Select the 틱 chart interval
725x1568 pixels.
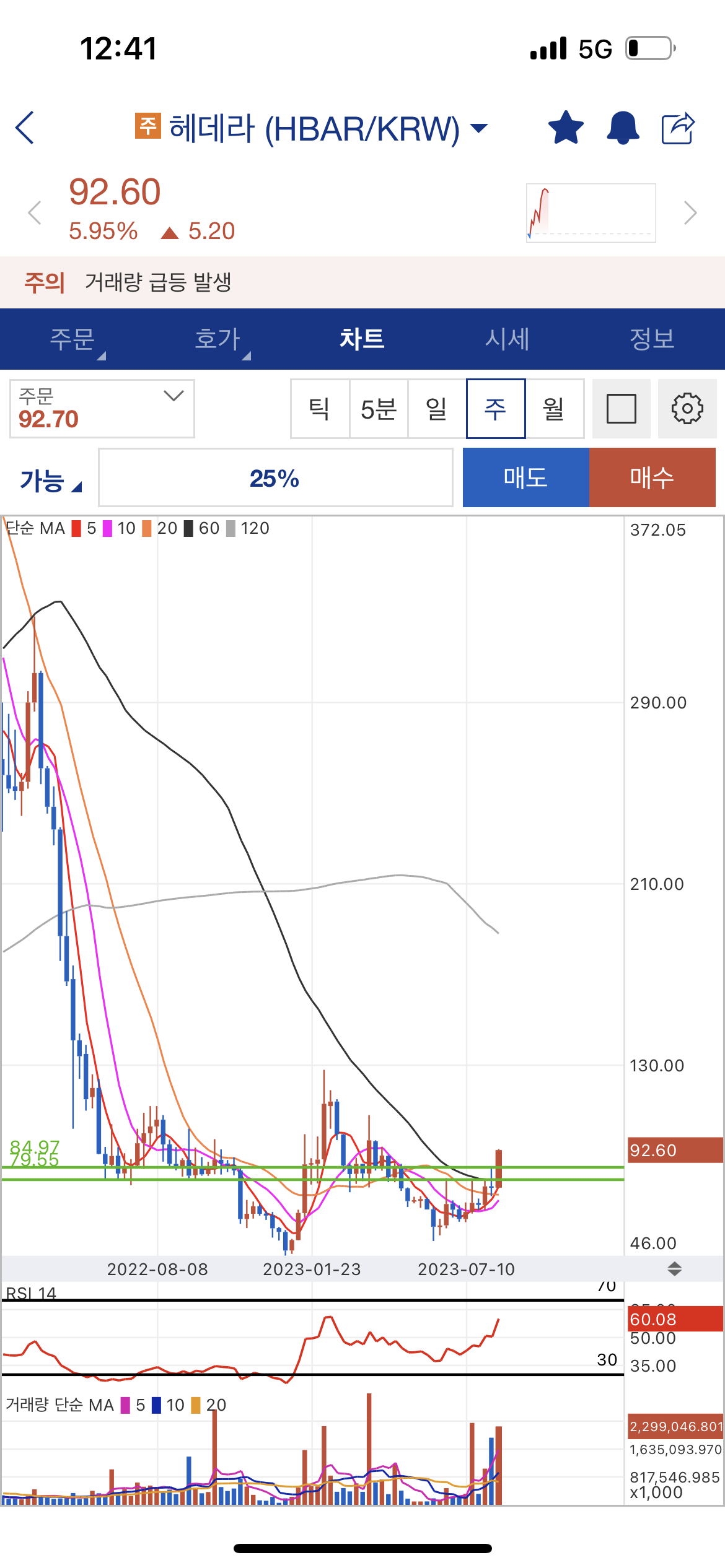tap(320, 409)
